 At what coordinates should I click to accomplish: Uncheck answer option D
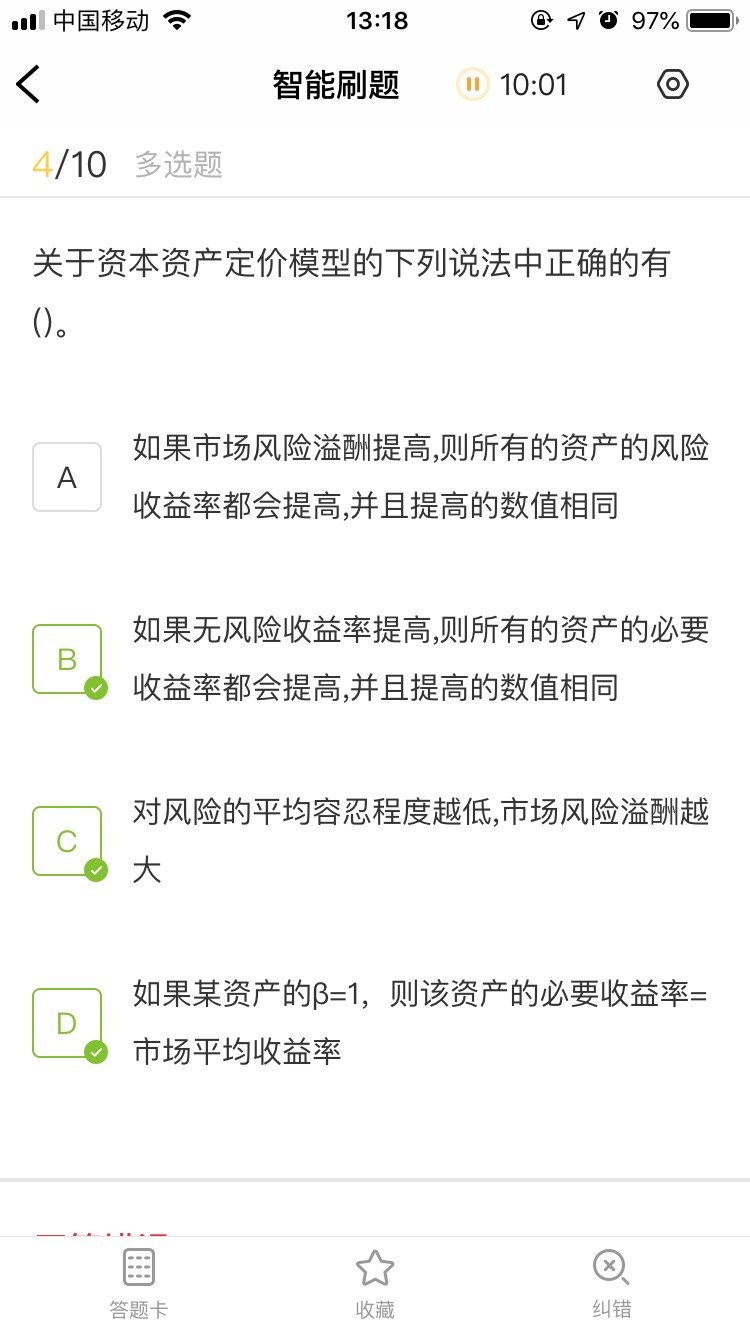tap(67, 1023)
